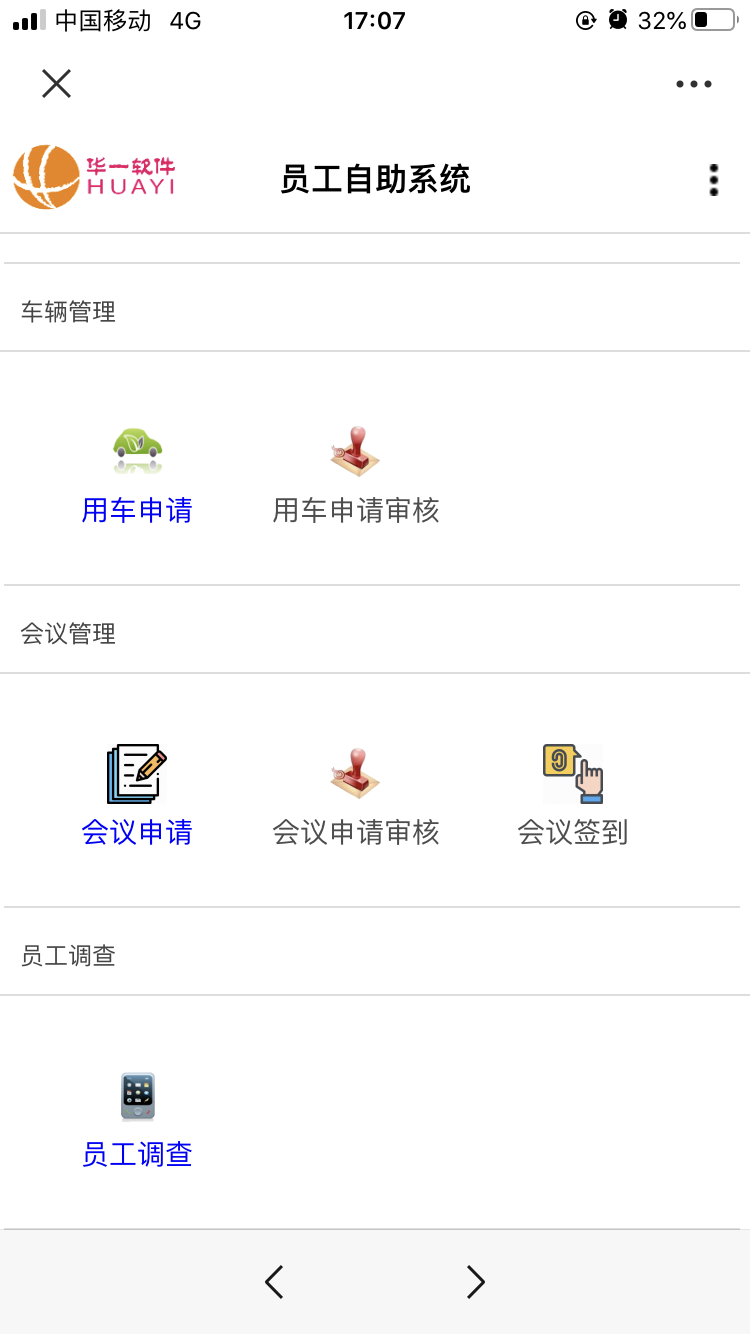The height and width of the screenshot is (1334, 750).
Task: Open 会议申请
Action: [137, 797]
